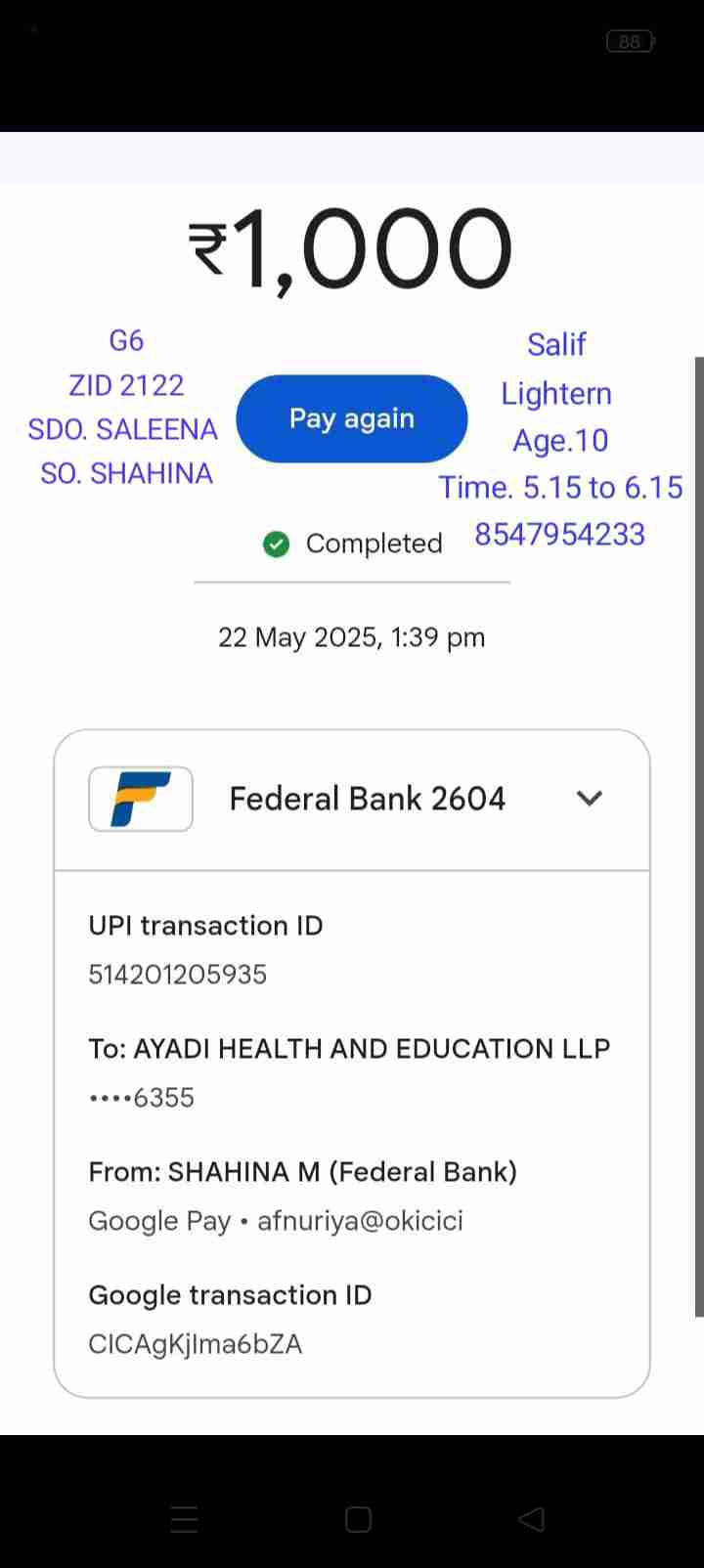The width and height of the screenshot is (704, 1568).
Task: Go back using the system back button
Action: pos(531,1518)
